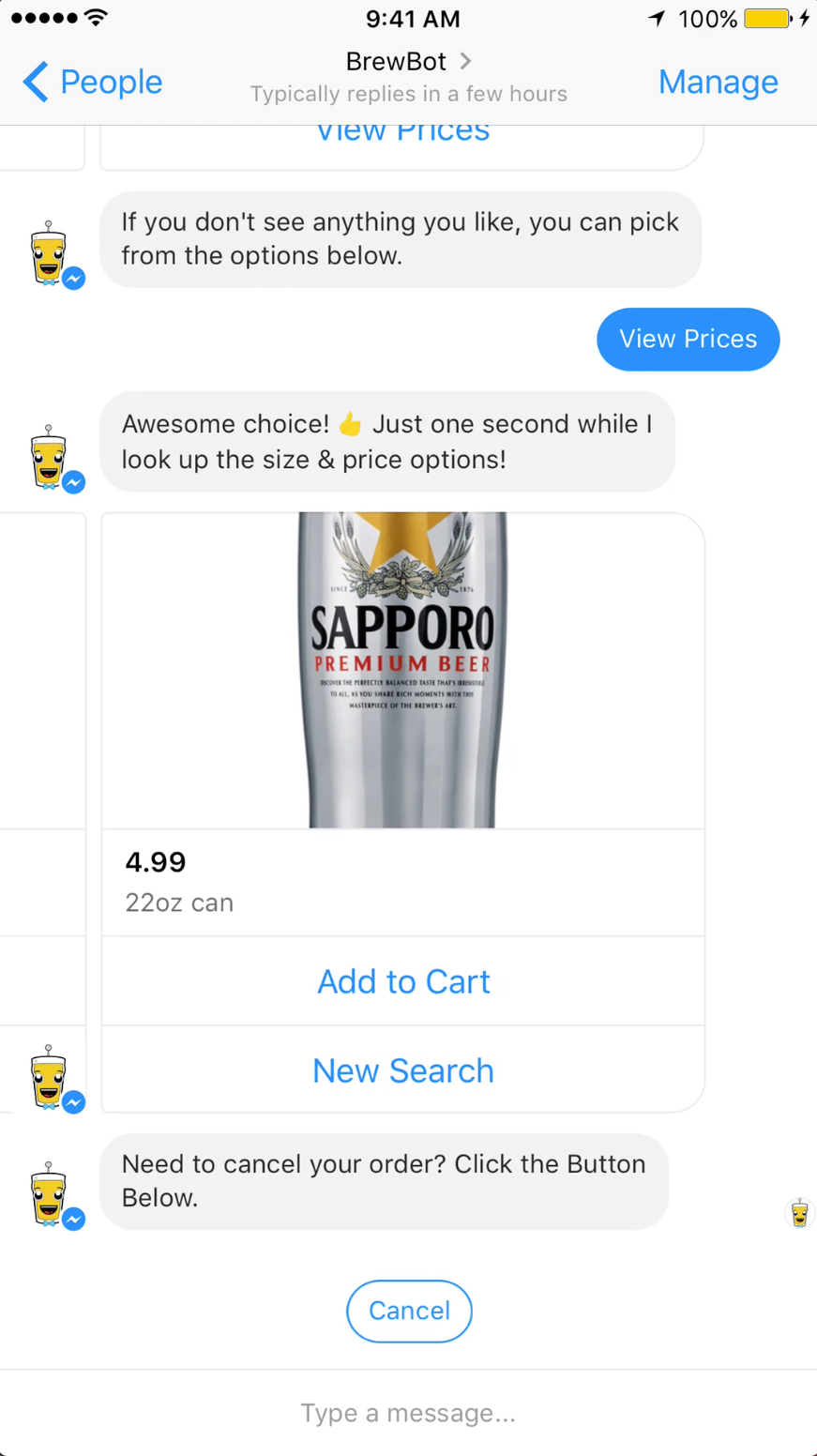The width and height of the screenshot is (817, 1456).
Task: Cancel the order
Action: [x=409, y=1311]
